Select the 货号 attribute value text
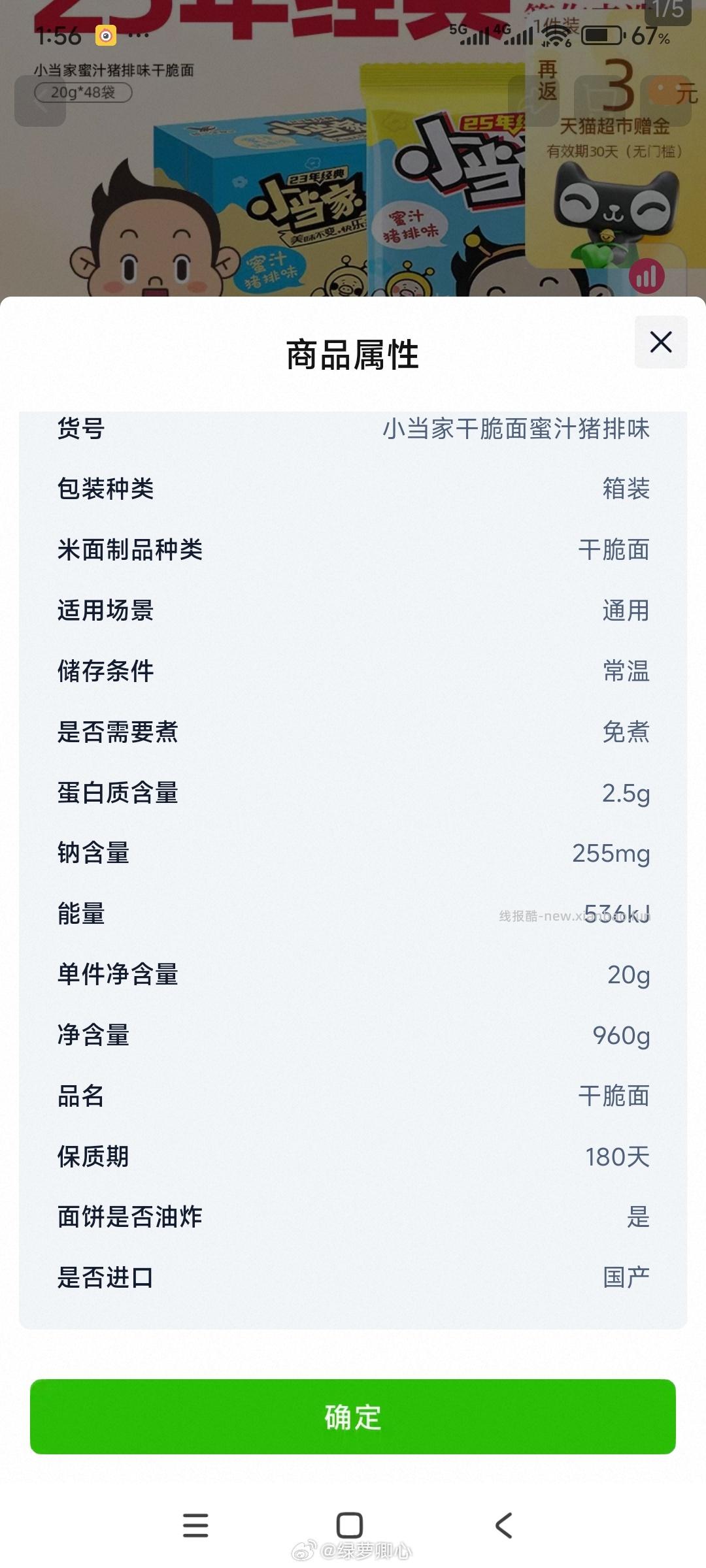 [516, 430]
